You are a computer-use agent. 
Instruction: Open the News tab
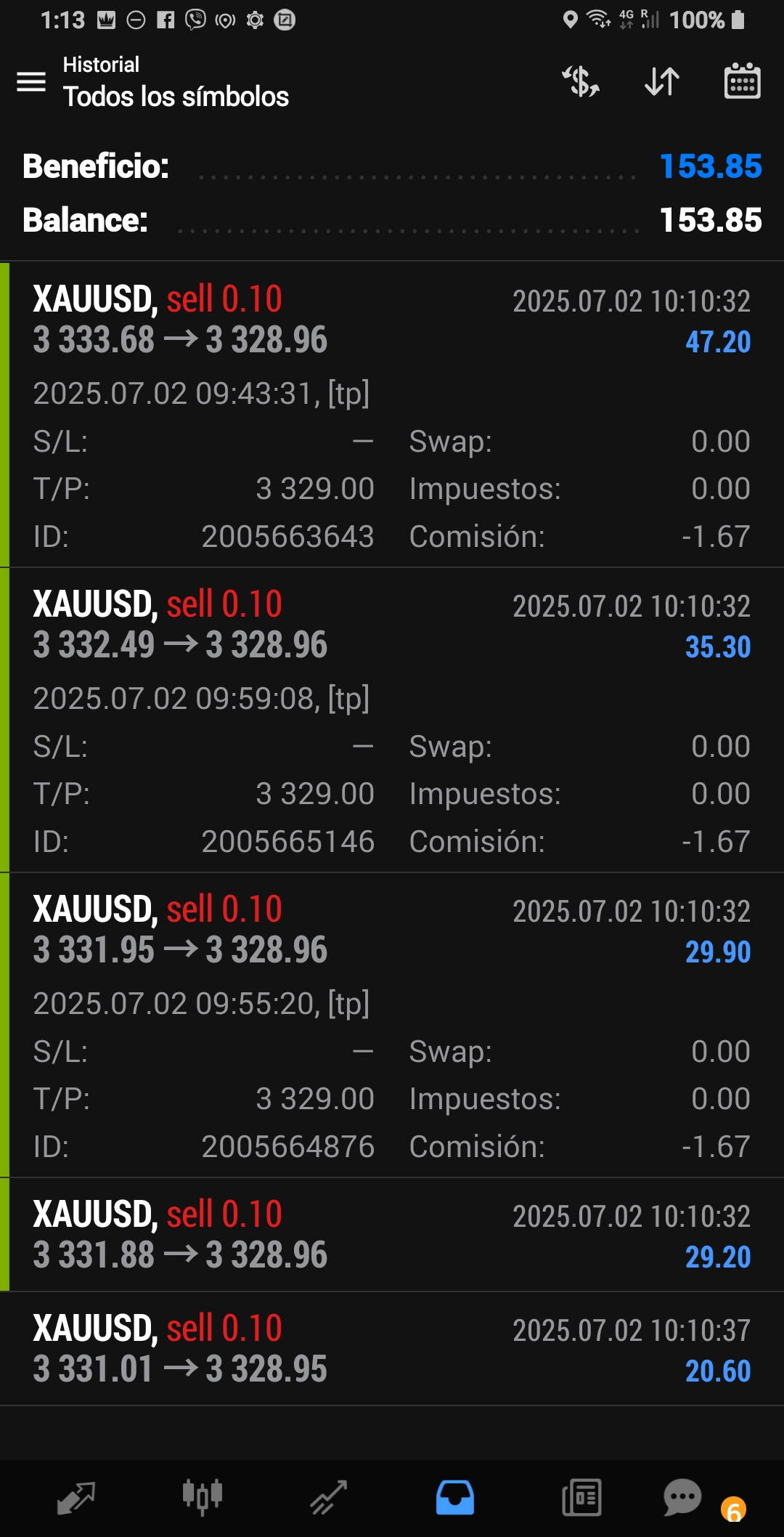pyautogui.click(x=581, y=1498)
